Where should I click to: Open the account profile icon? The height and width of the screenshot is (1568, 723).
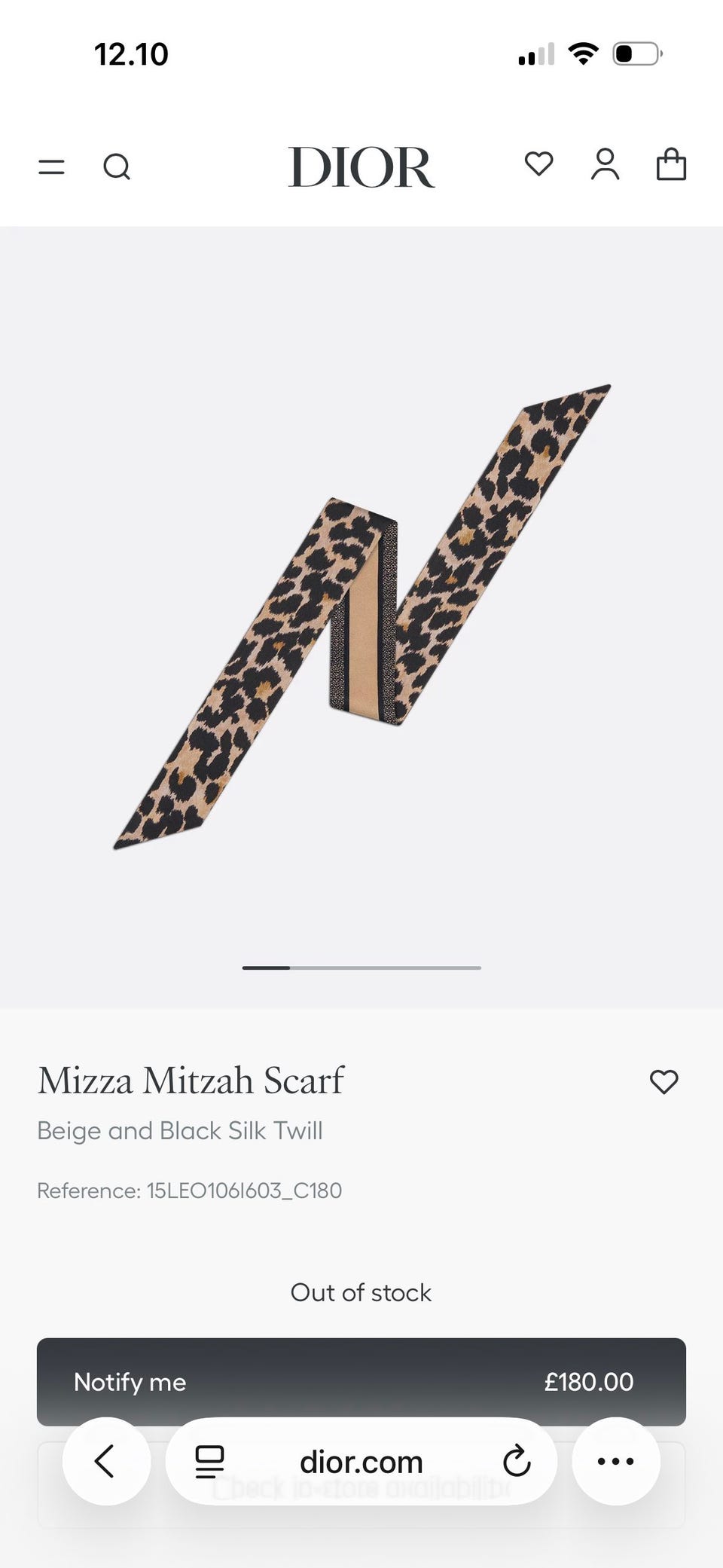605,164
